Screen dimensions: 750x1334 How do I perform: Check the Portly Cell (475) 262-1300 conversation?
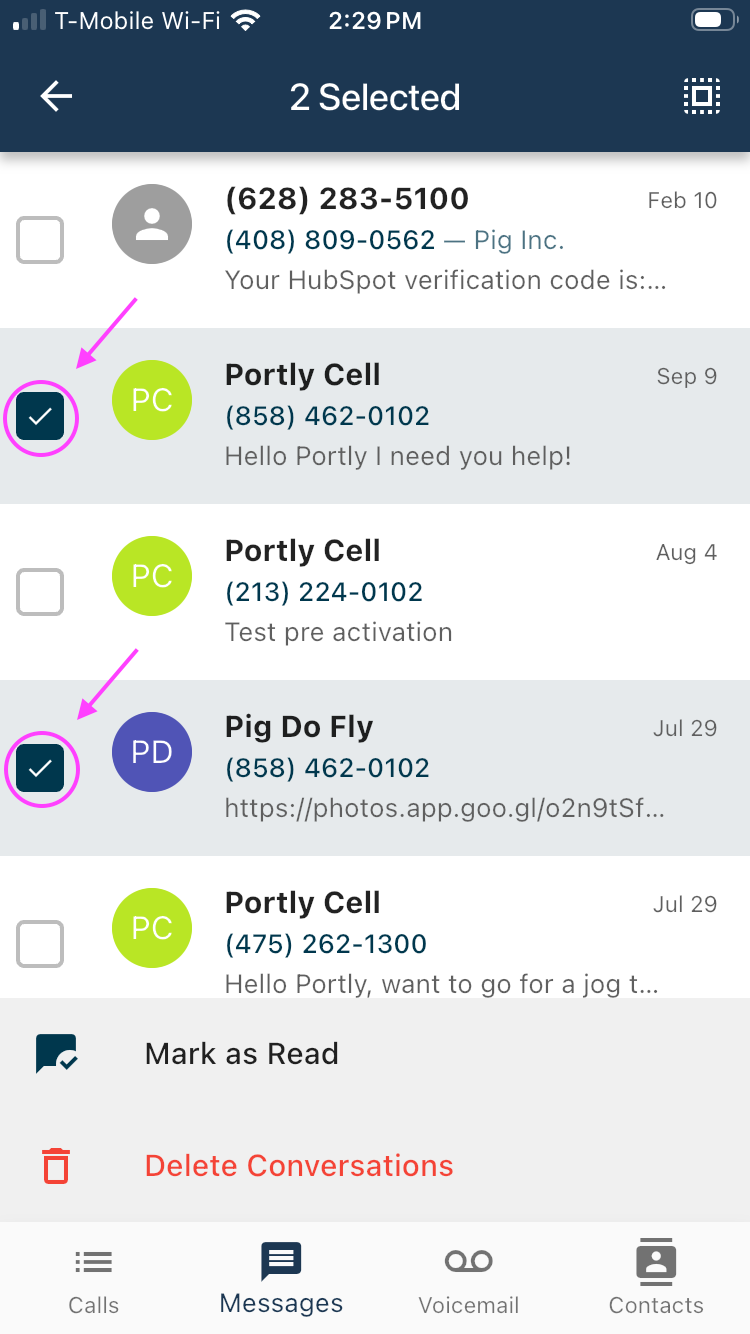pyautogui.click(x=40, y=943)
